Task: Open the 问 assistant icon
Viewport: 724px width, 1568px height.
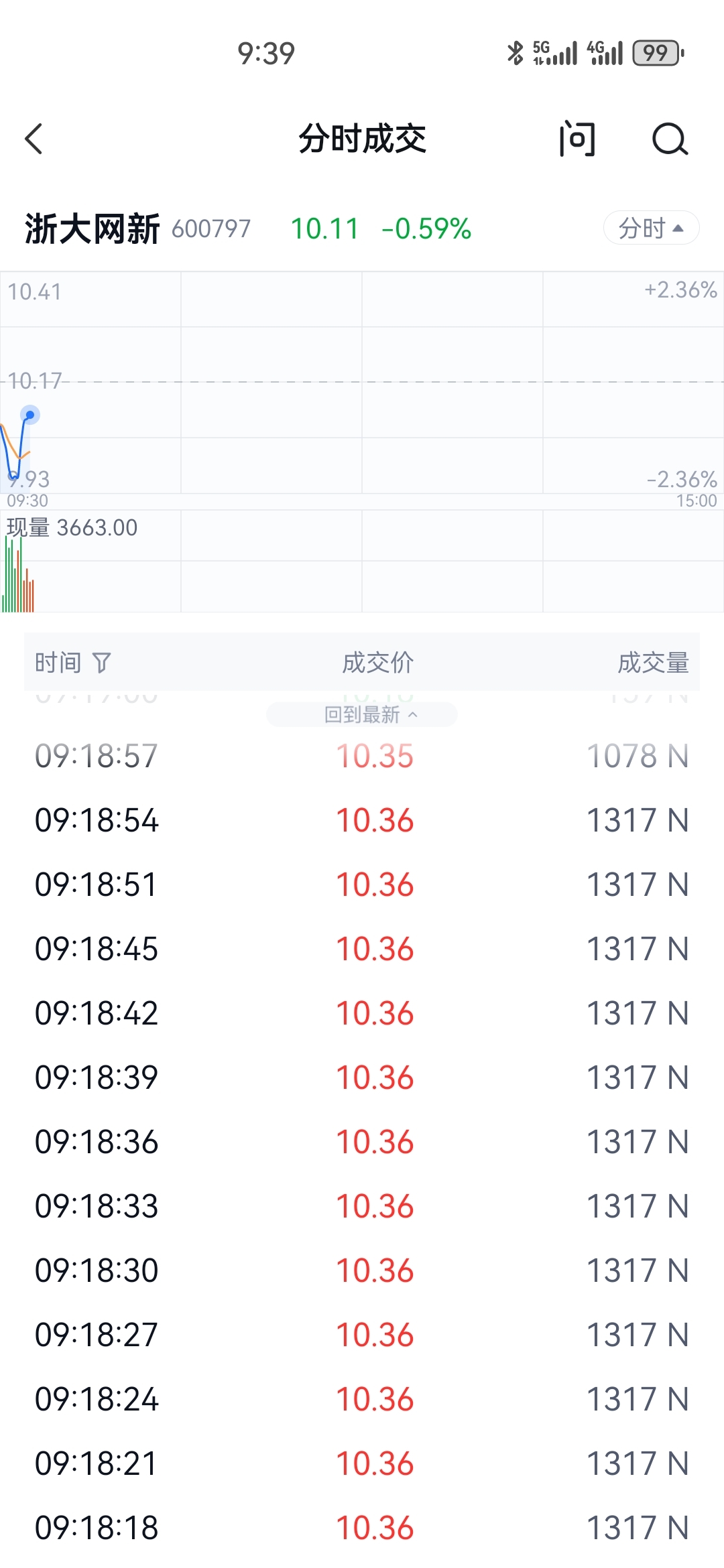Action: tap(577, 139)
